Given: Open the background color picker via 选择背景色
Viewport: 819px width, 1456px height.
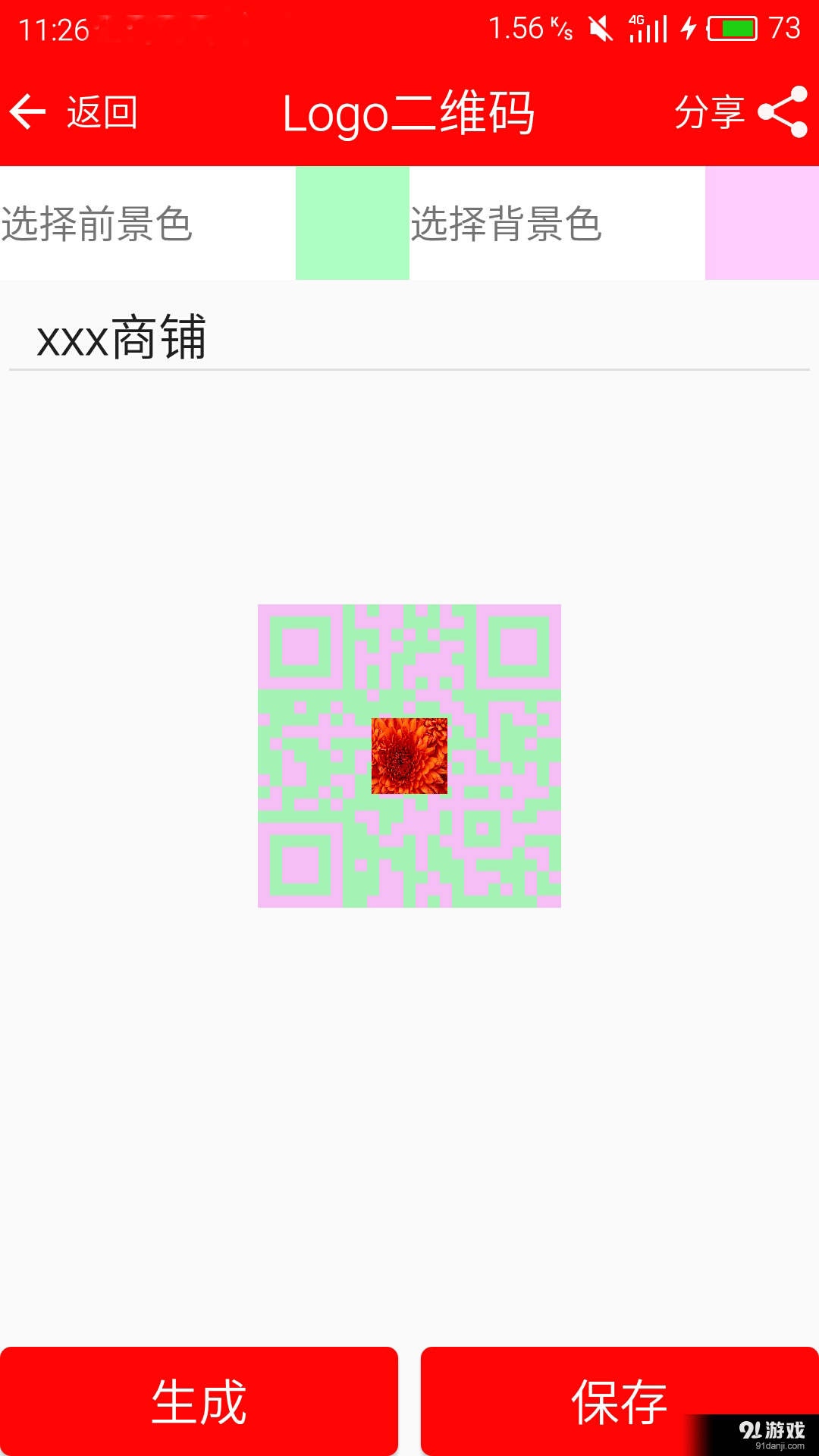Looking at the screenshot, I should click(x=507, y=222).
